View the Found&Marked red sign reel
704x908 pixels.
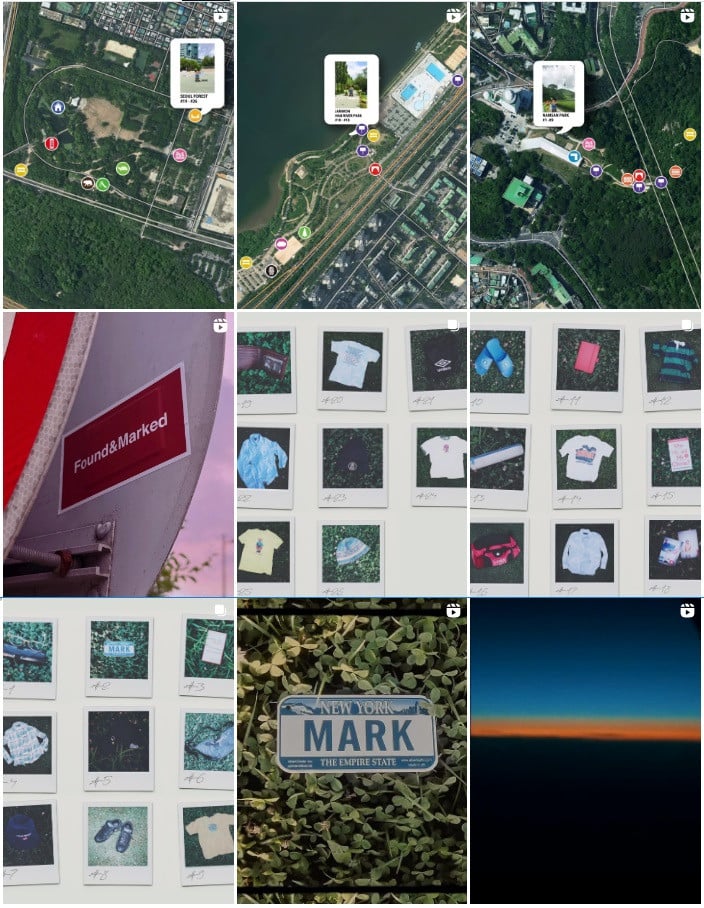(x=118, y=453)
